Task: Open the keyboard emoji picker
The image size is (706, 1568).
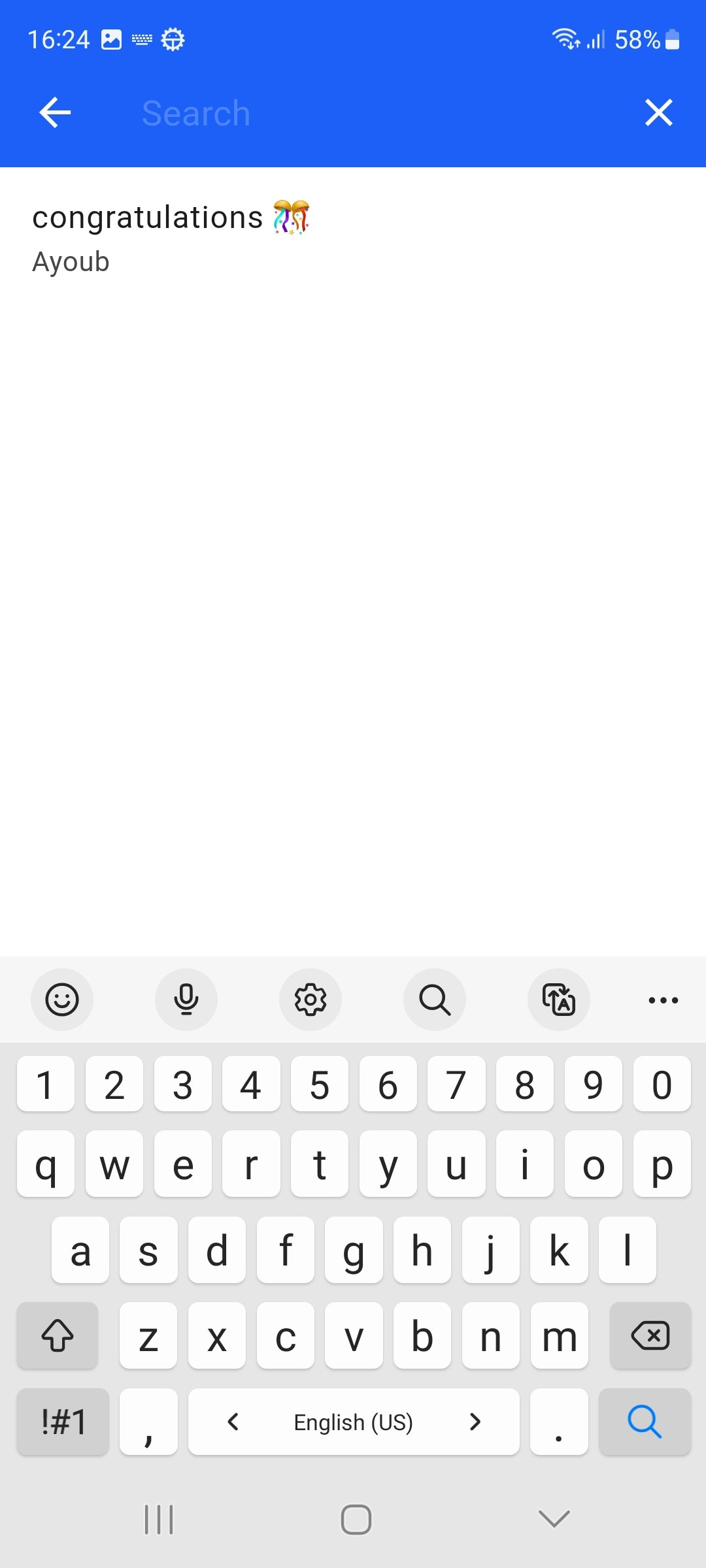Action: (x=62, y=1000)
